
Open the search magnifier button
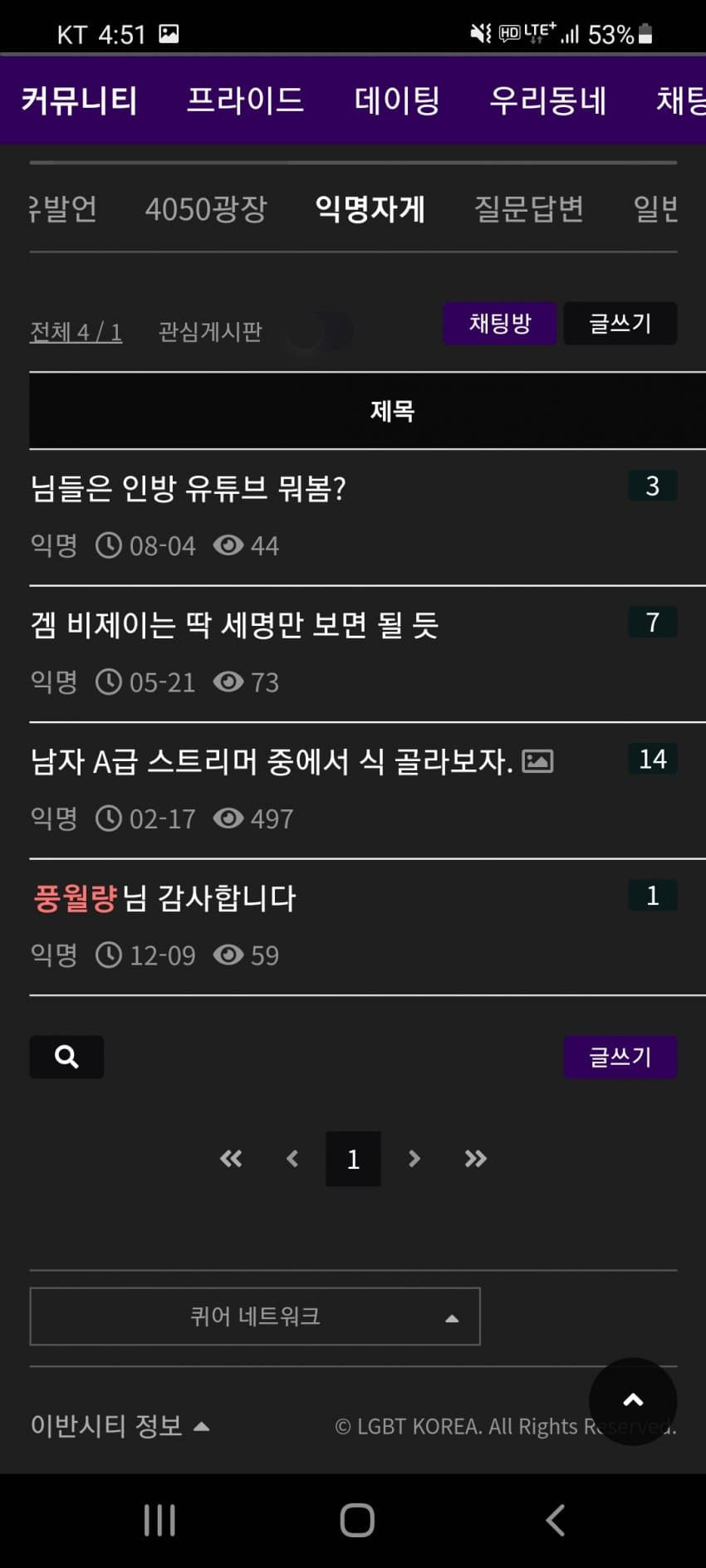point(66,1057)
